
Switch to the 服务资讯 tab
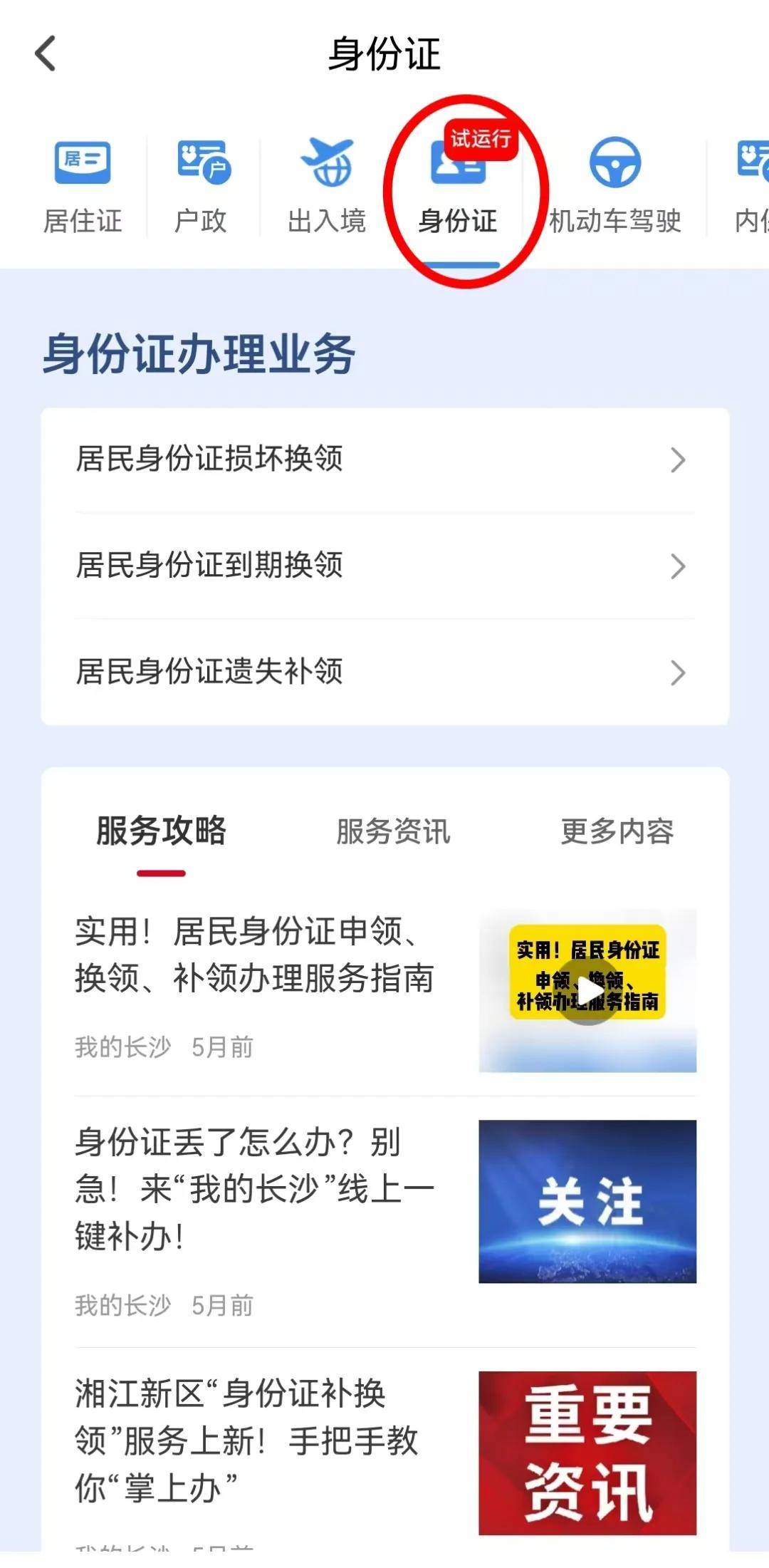[392, 831]
